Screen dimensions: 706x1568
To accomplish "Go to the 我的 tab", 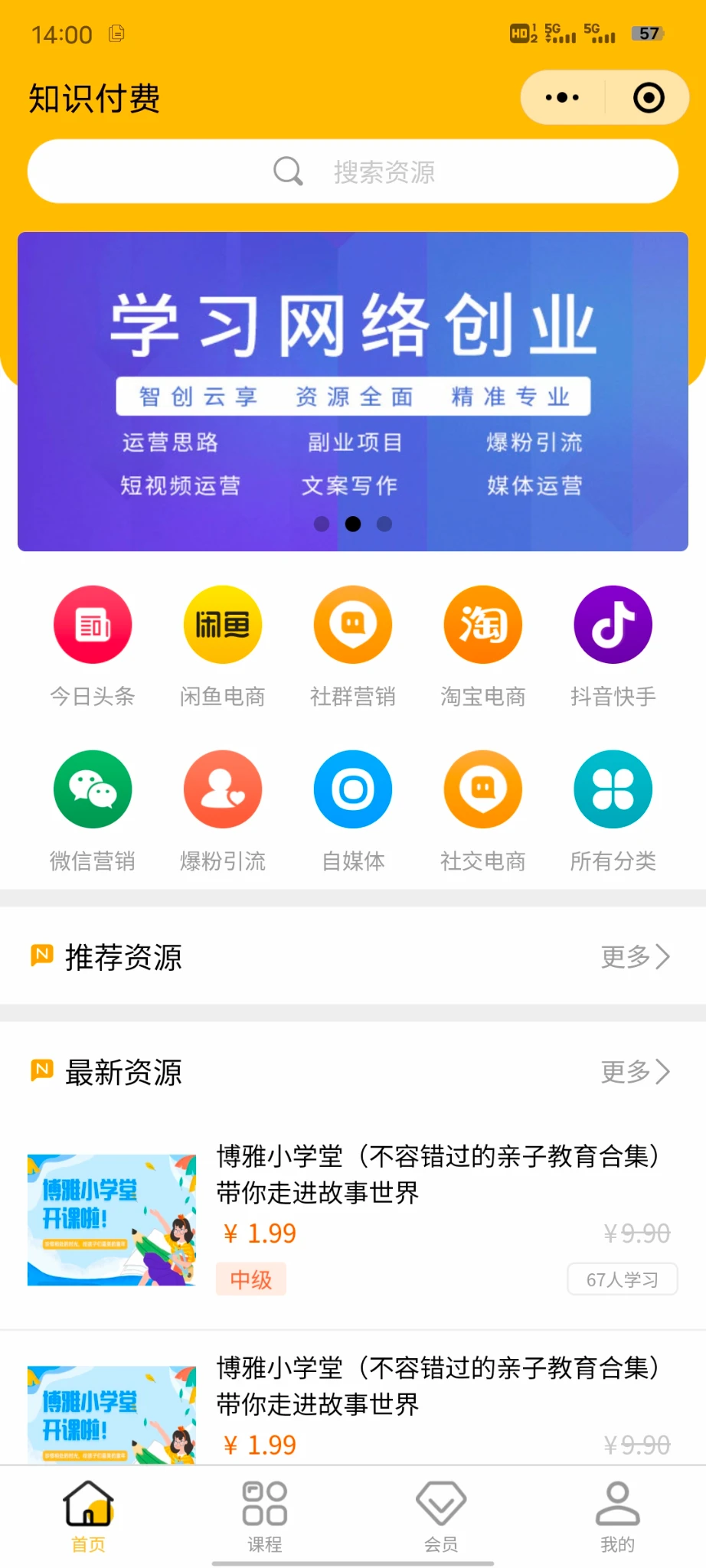I will 617,1516.
